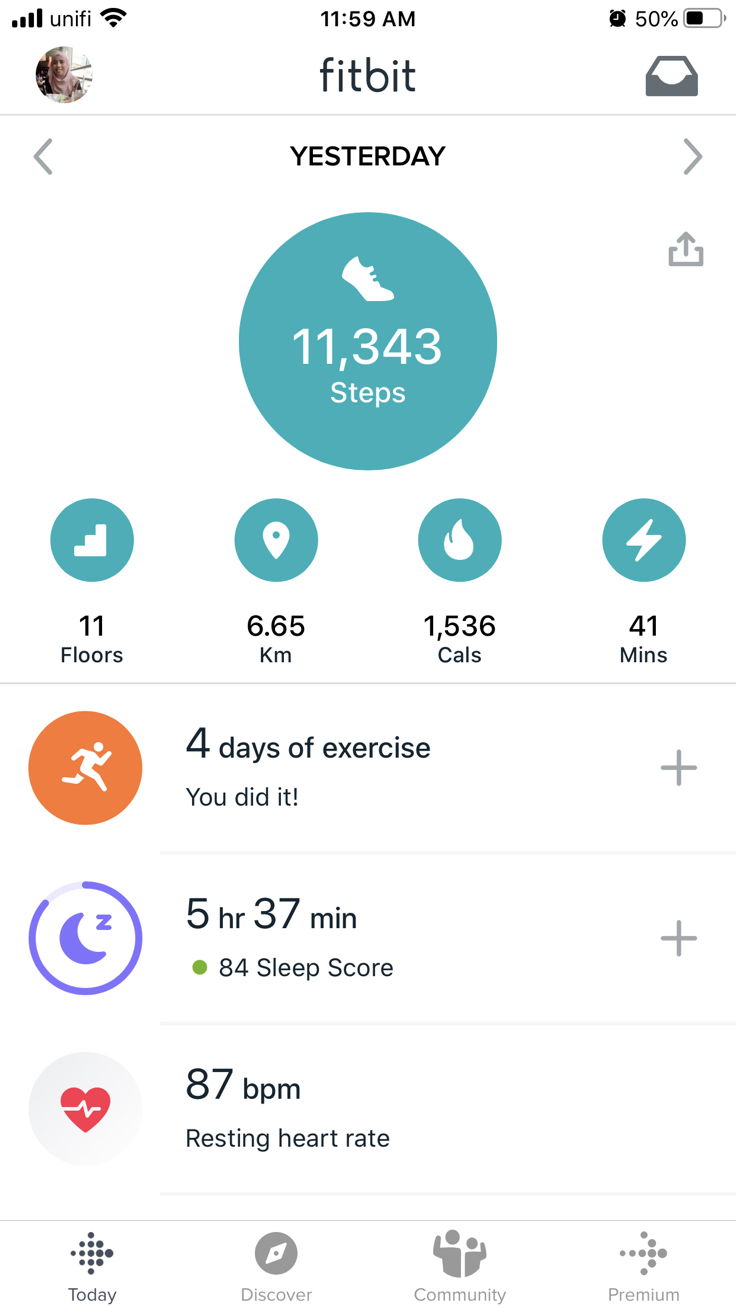Open the Community tab
Viewport: 736px width, 1308px height.
(460, 1262)
